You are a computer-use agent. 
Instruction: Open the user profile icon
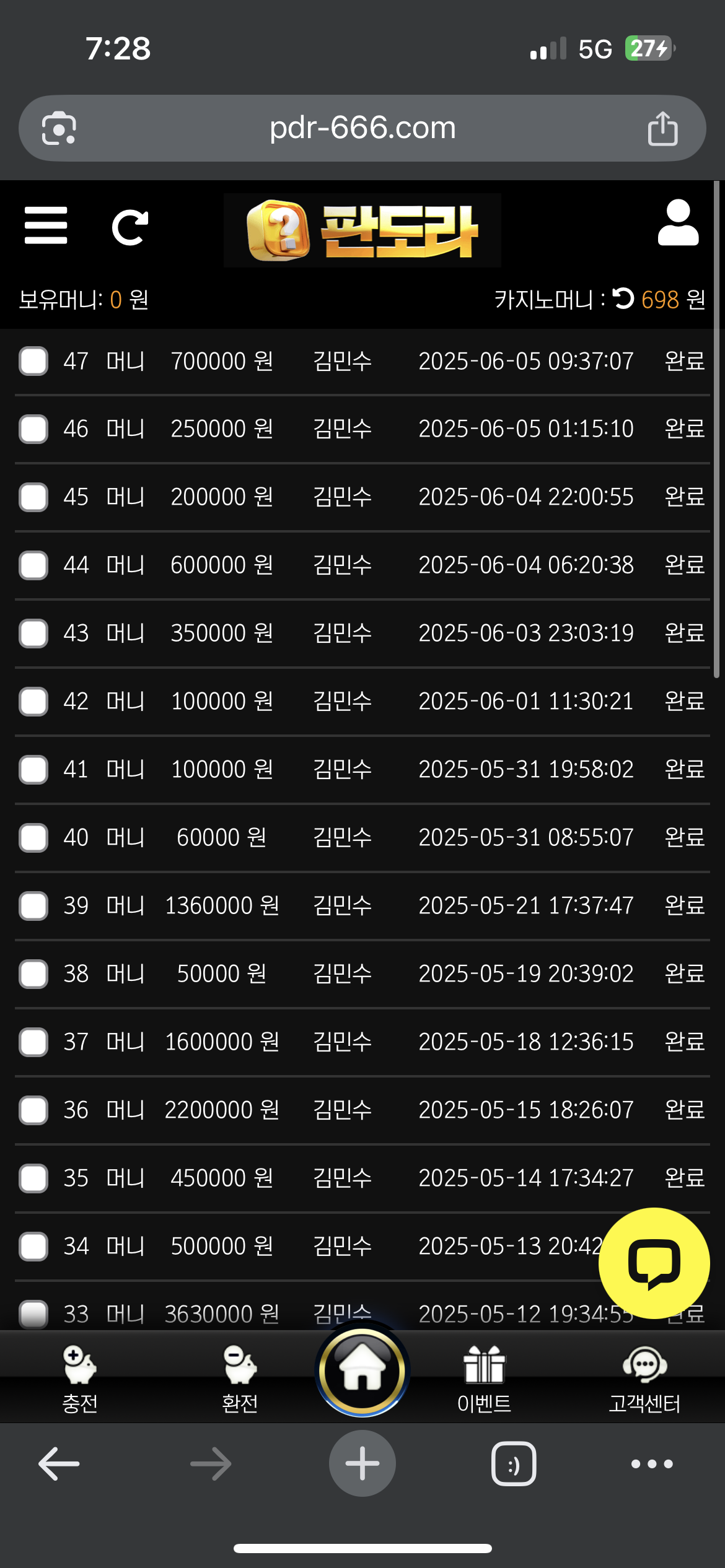678,223
